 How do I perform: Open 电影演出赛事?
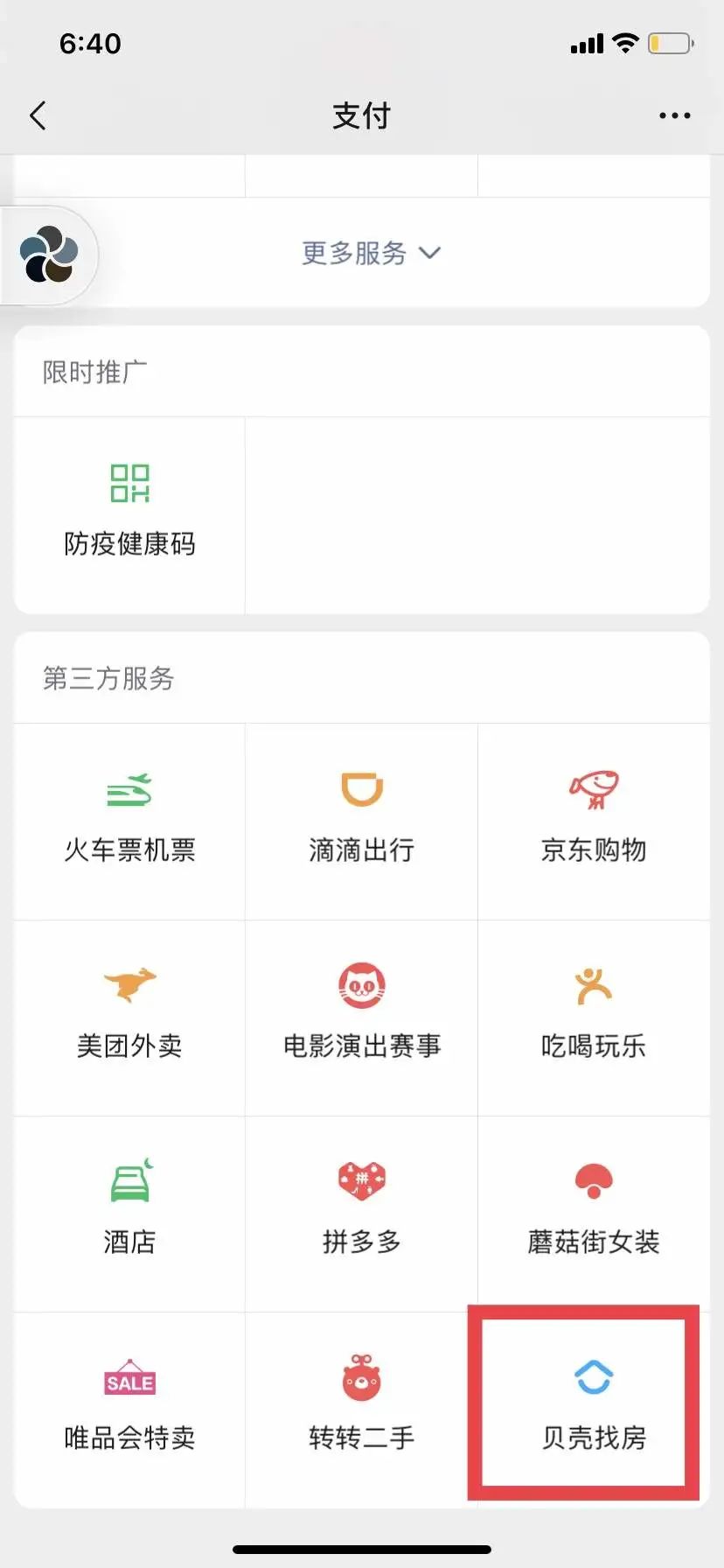(x=361, y=1018)
